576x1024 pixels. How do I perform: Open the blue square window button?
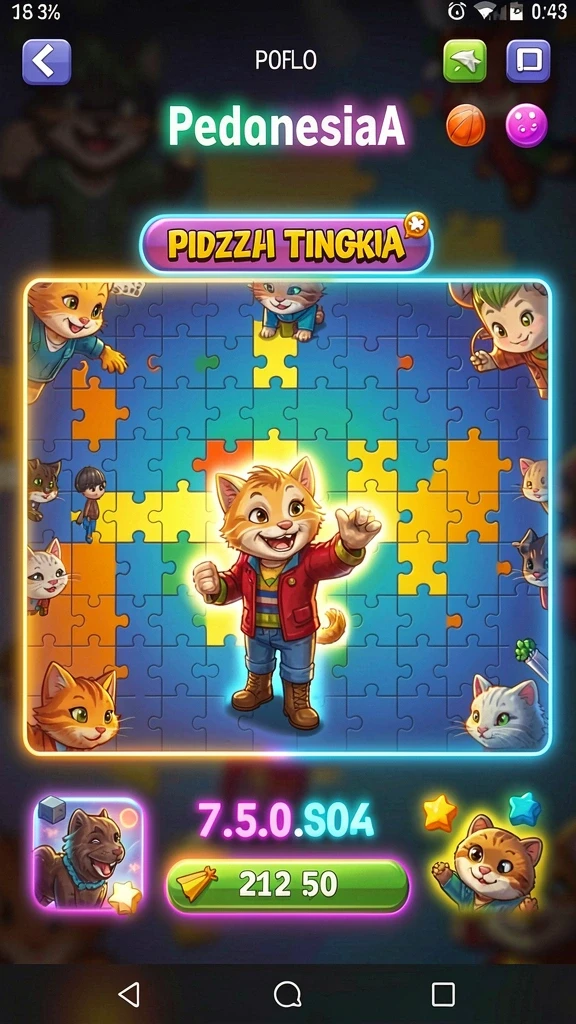point(528,61)
